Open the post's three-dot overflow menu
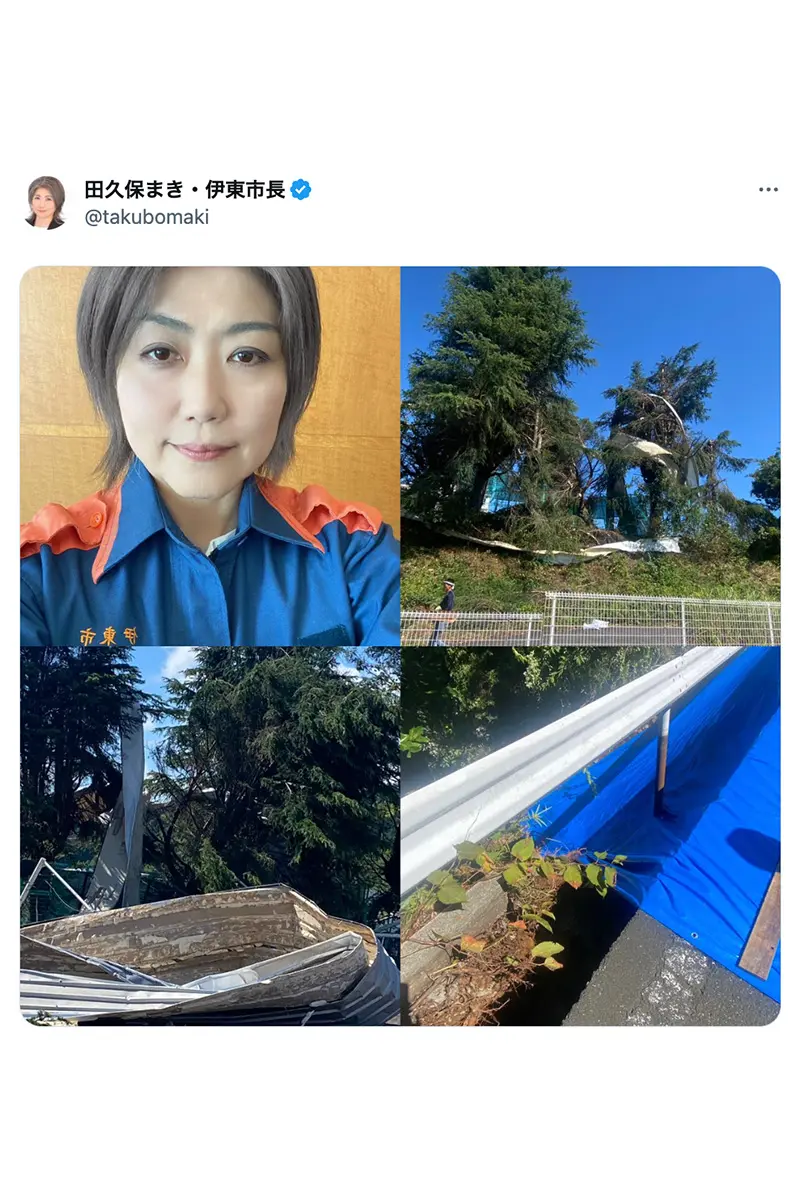The height and width of the screenshot is (1200, 800). (767, 190)
